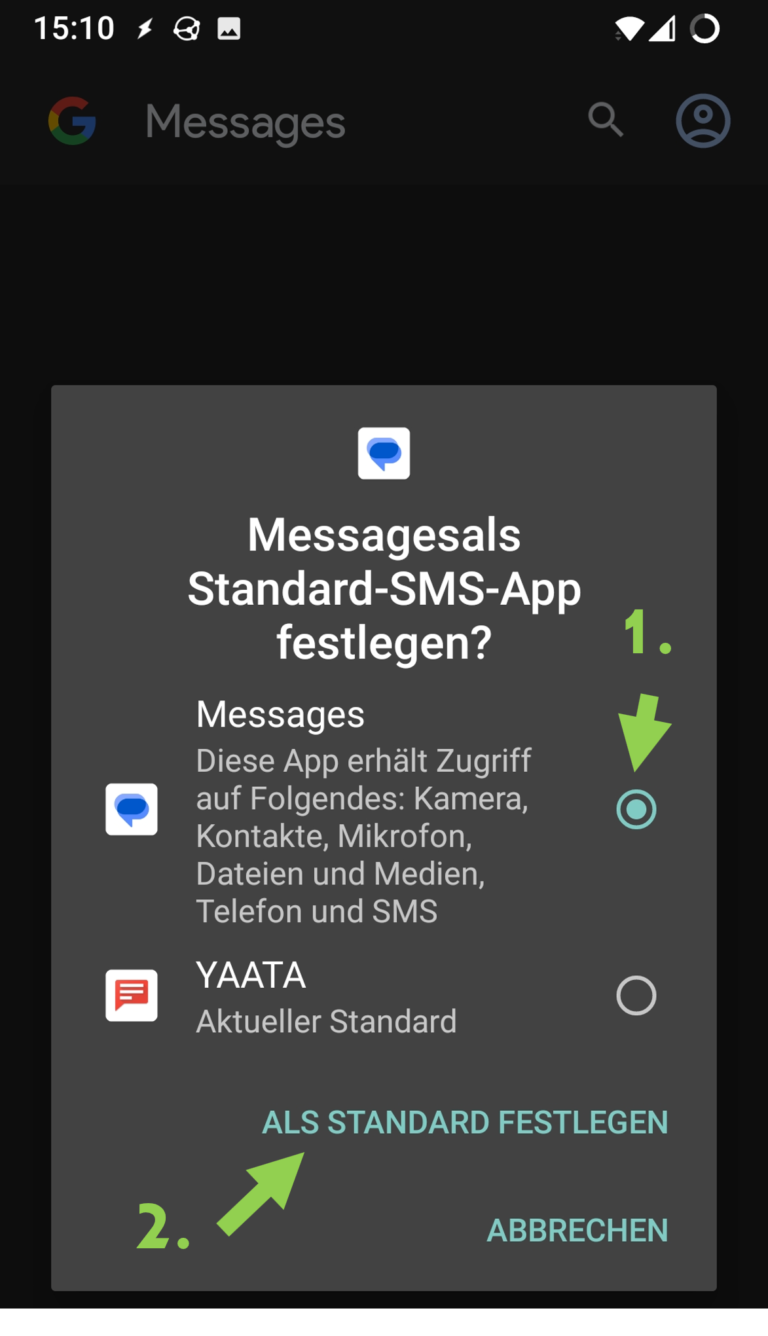
Task: Tap Als Standard festlegen
Action: tap(465, 1122)
